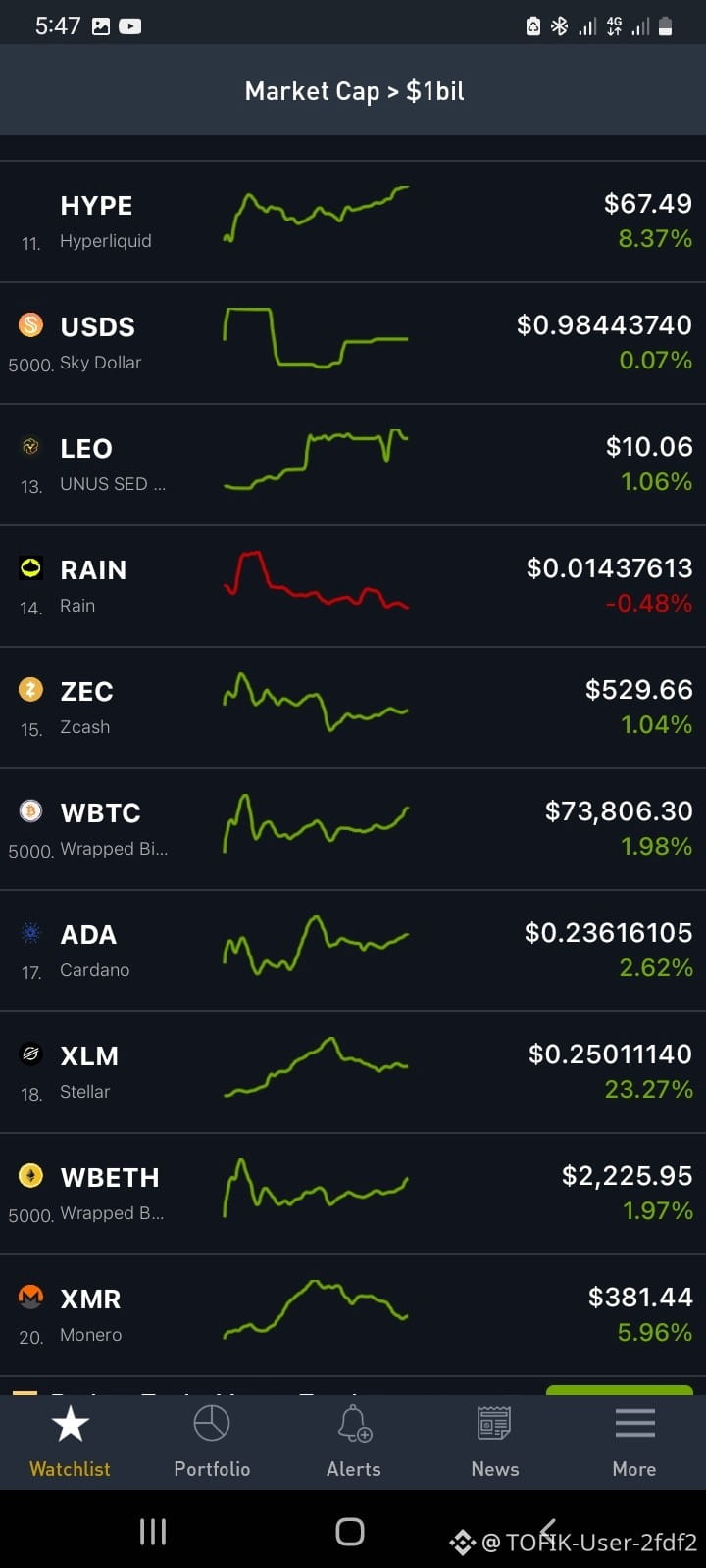Open the HYPE Hyperliquid coin row

coord(353,221)
